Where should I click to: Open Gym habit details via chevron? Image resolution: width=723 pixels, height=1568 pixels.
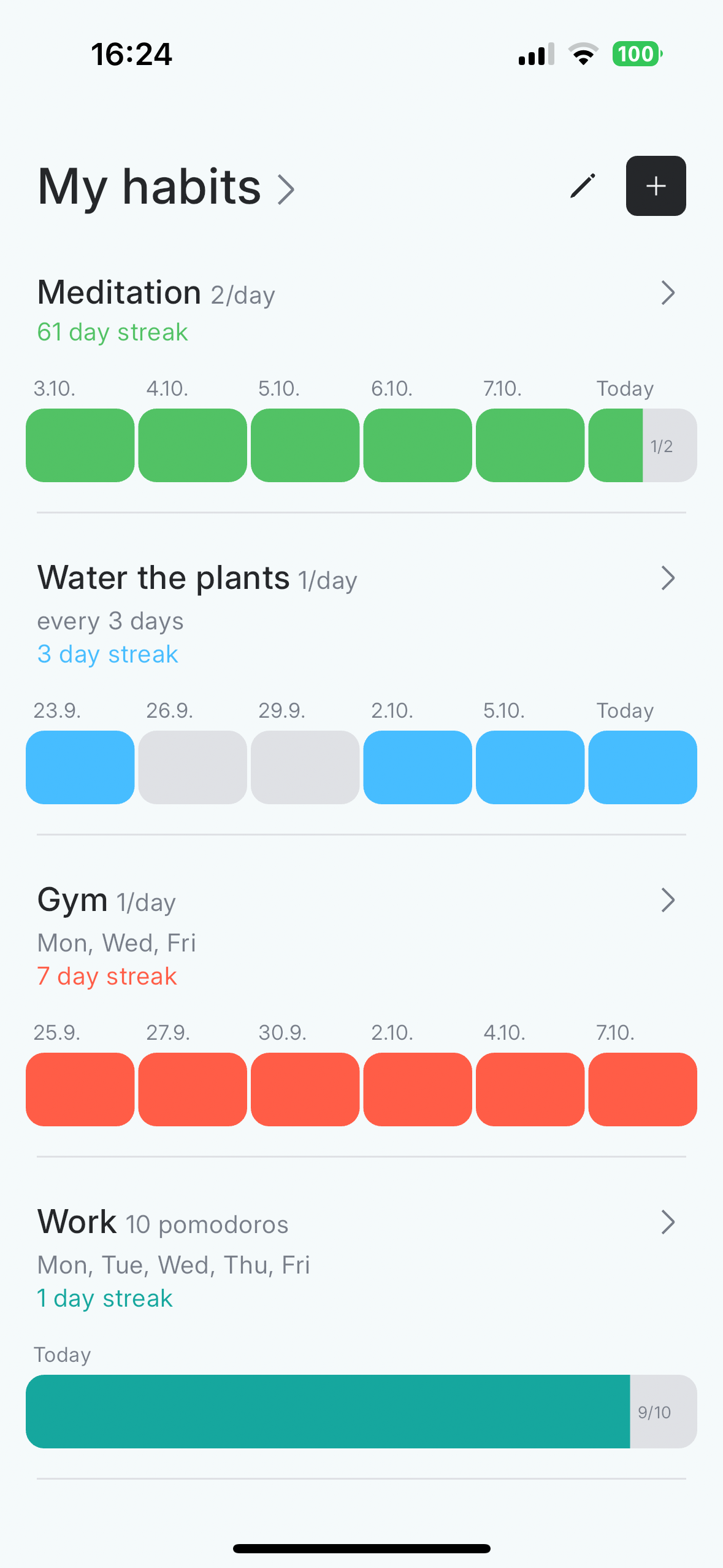(668, 900)
